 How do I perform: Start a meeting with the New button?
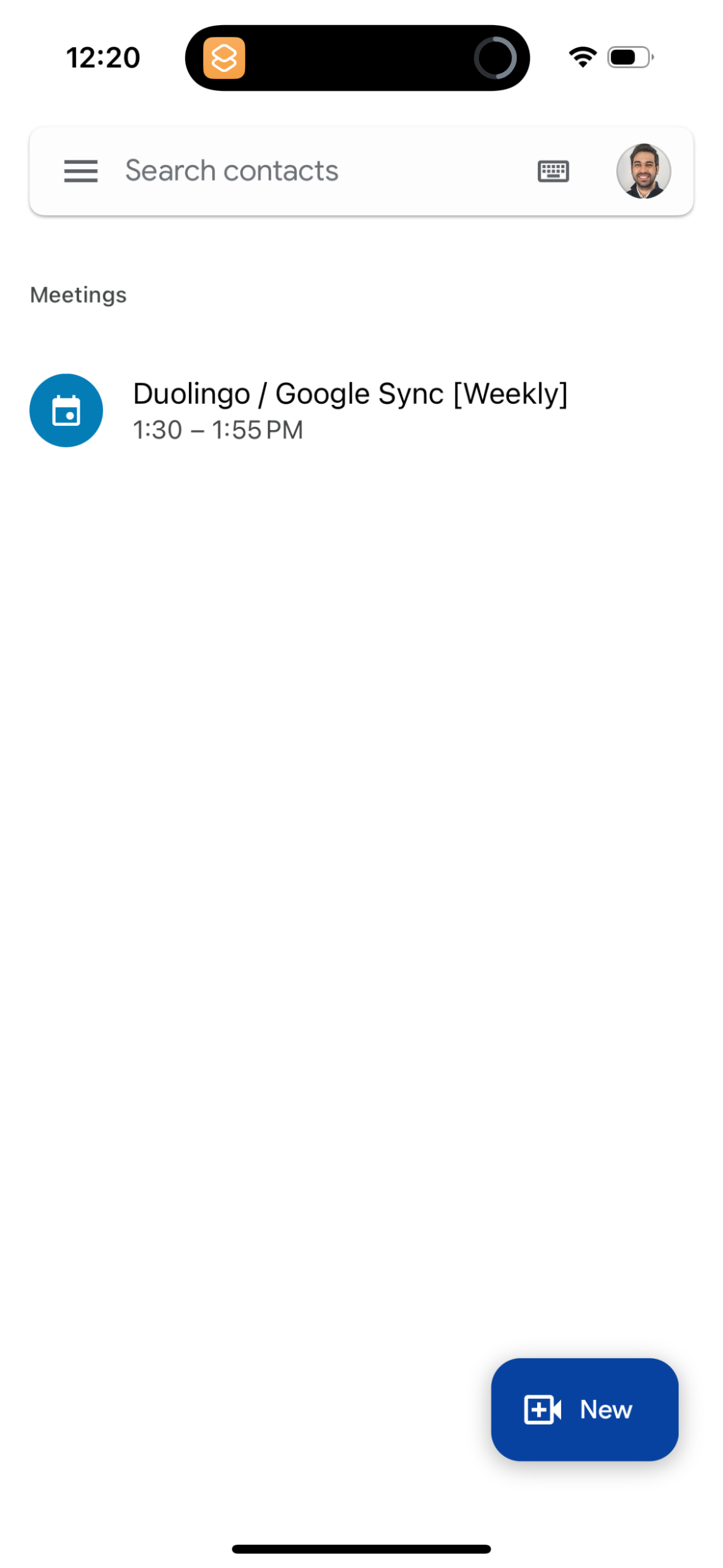pos(583,1409)
